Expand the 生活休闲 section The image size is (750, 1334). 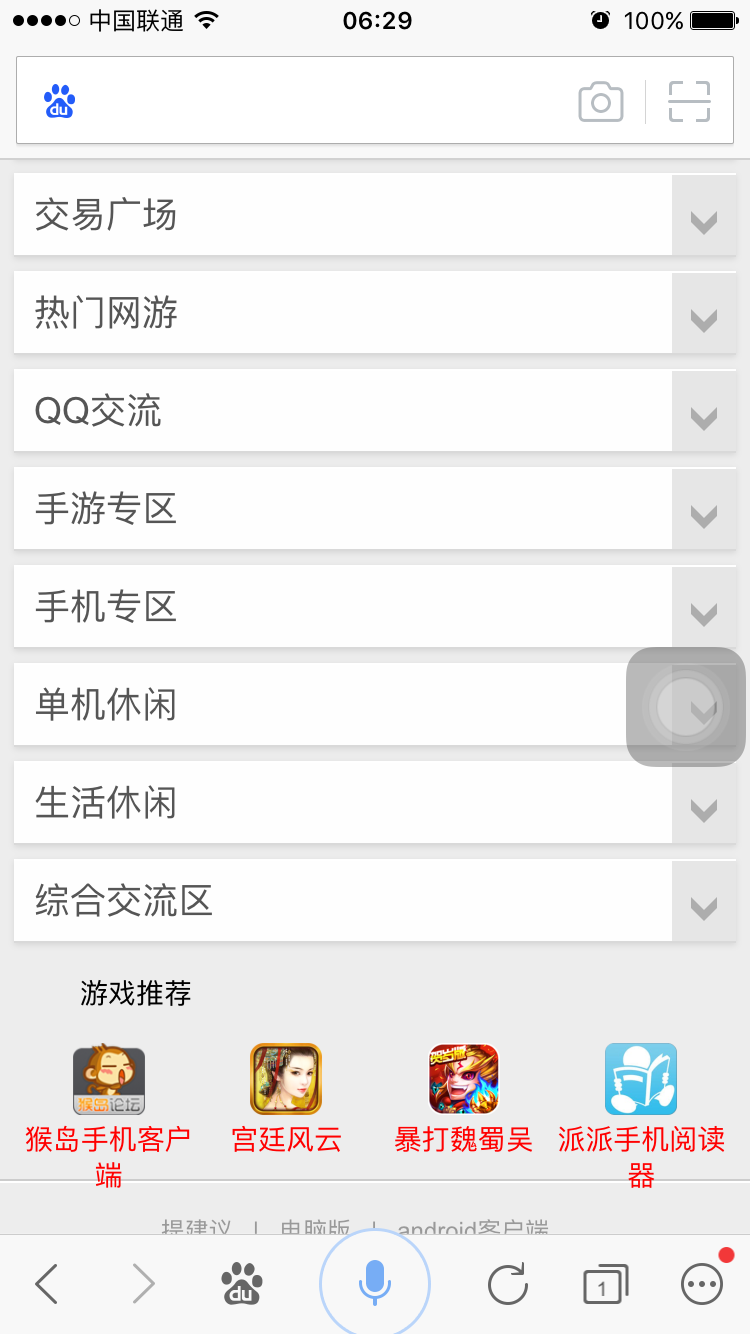point(704,803)
